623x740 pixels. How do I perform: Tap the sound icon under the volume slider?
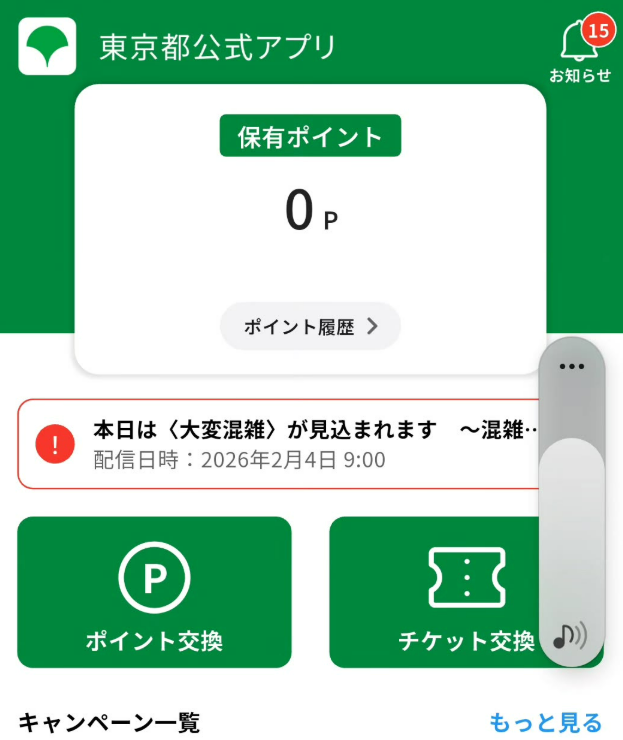point(571,634)
